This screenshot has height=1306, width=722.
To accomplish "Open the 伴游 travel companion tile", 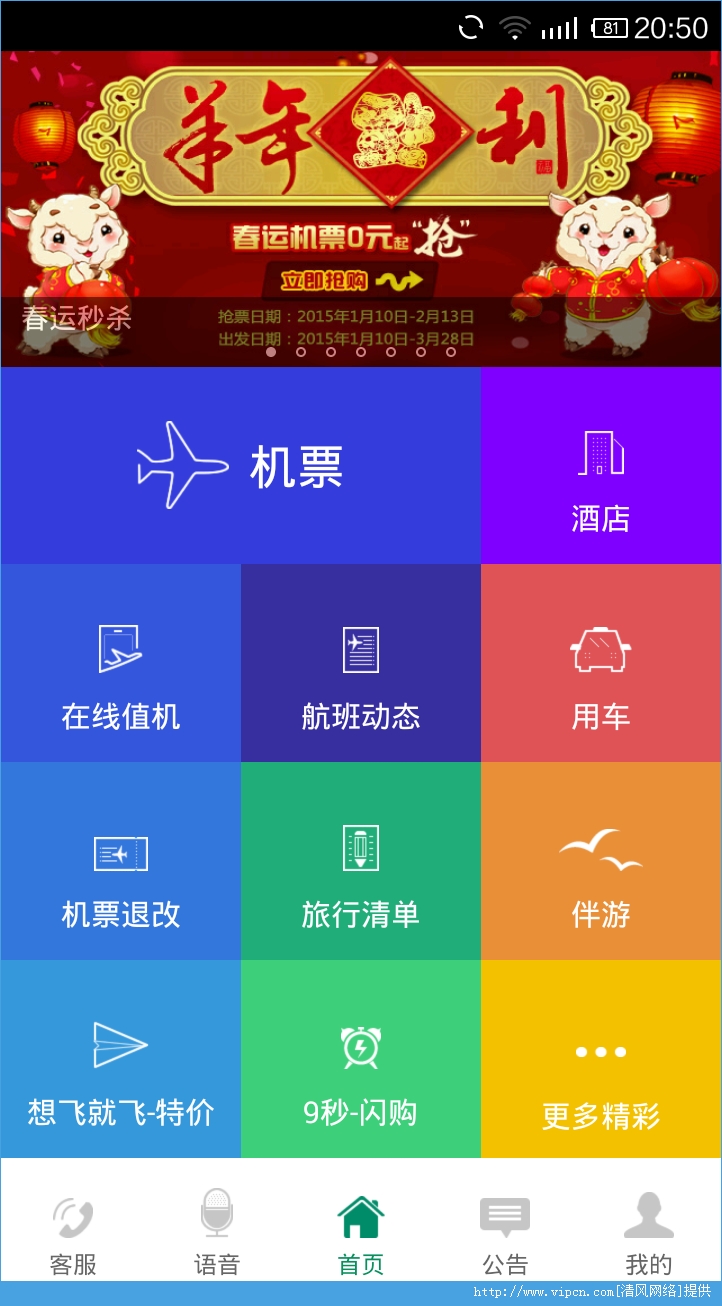I will [x=601, y=861].
